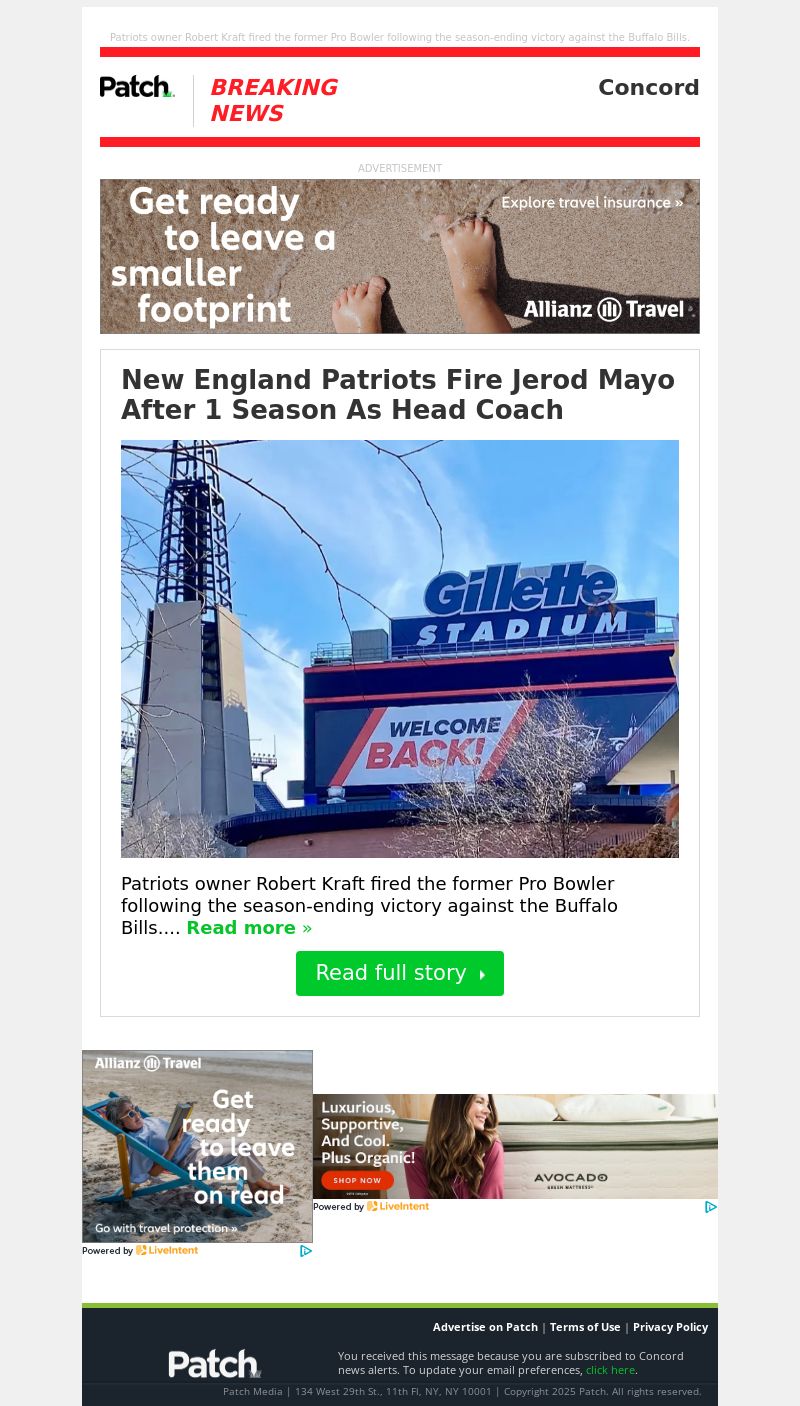800x1406 pixels.
Task: Tap the Read more link
Action: [x=249, y=928]
